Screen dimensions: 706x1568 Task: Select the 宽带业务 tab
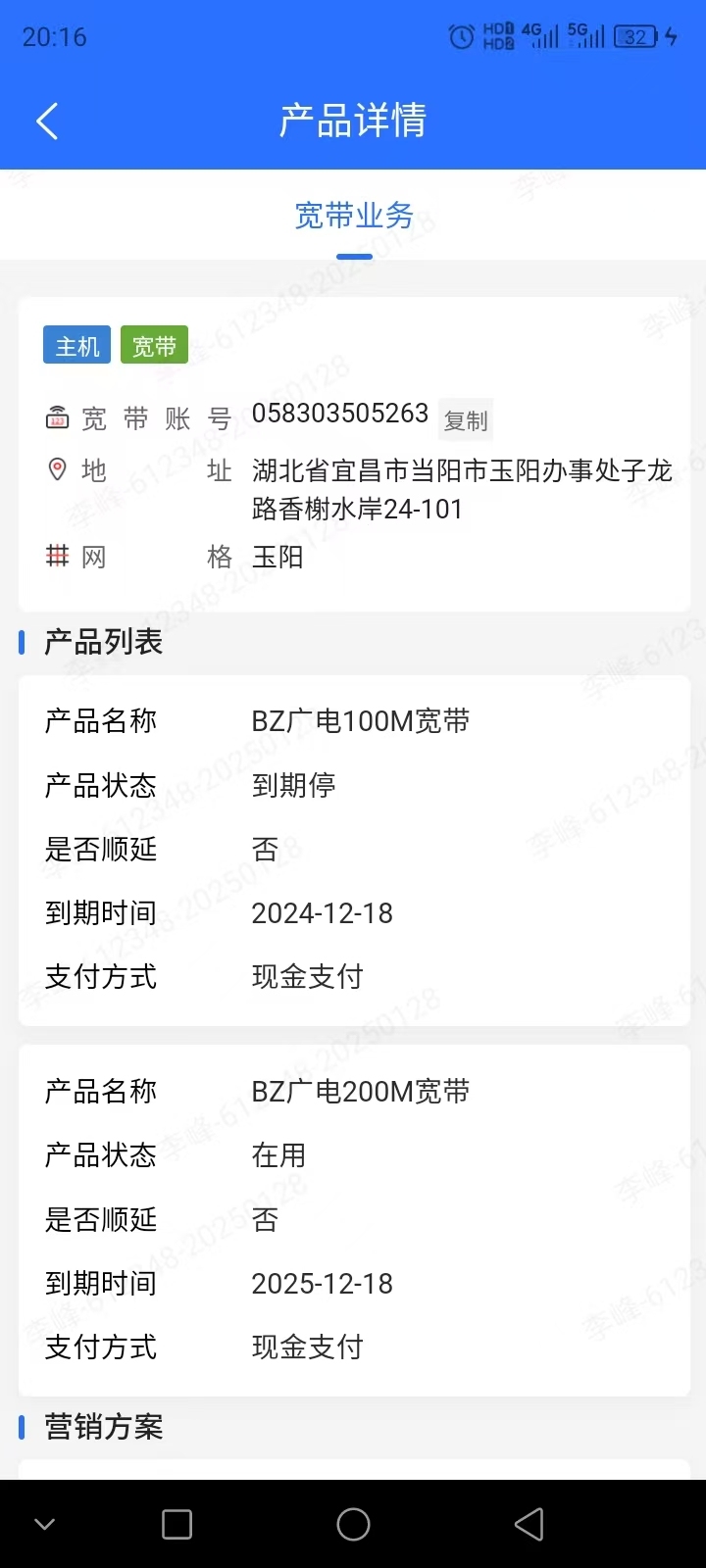(354, 216)
